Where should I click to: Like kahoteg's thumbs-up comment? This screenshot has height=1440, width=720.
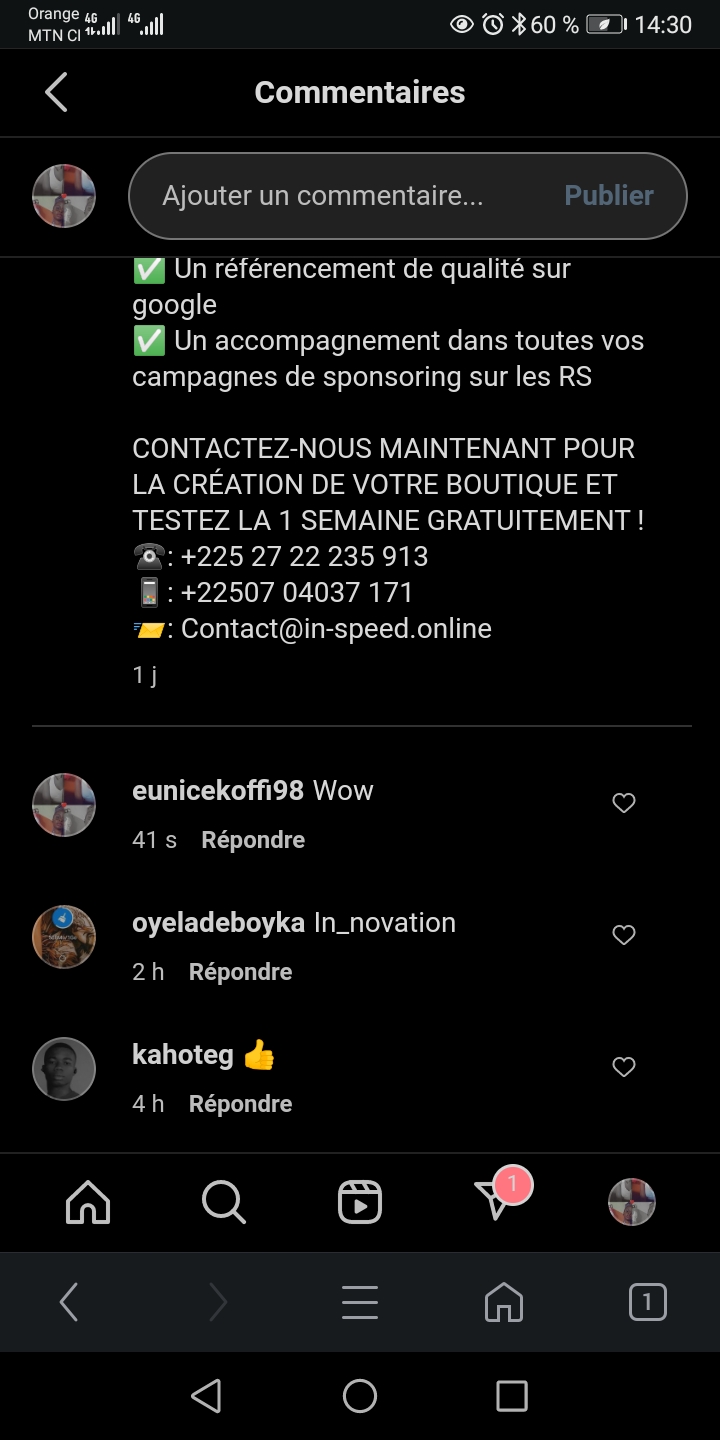624,1067
